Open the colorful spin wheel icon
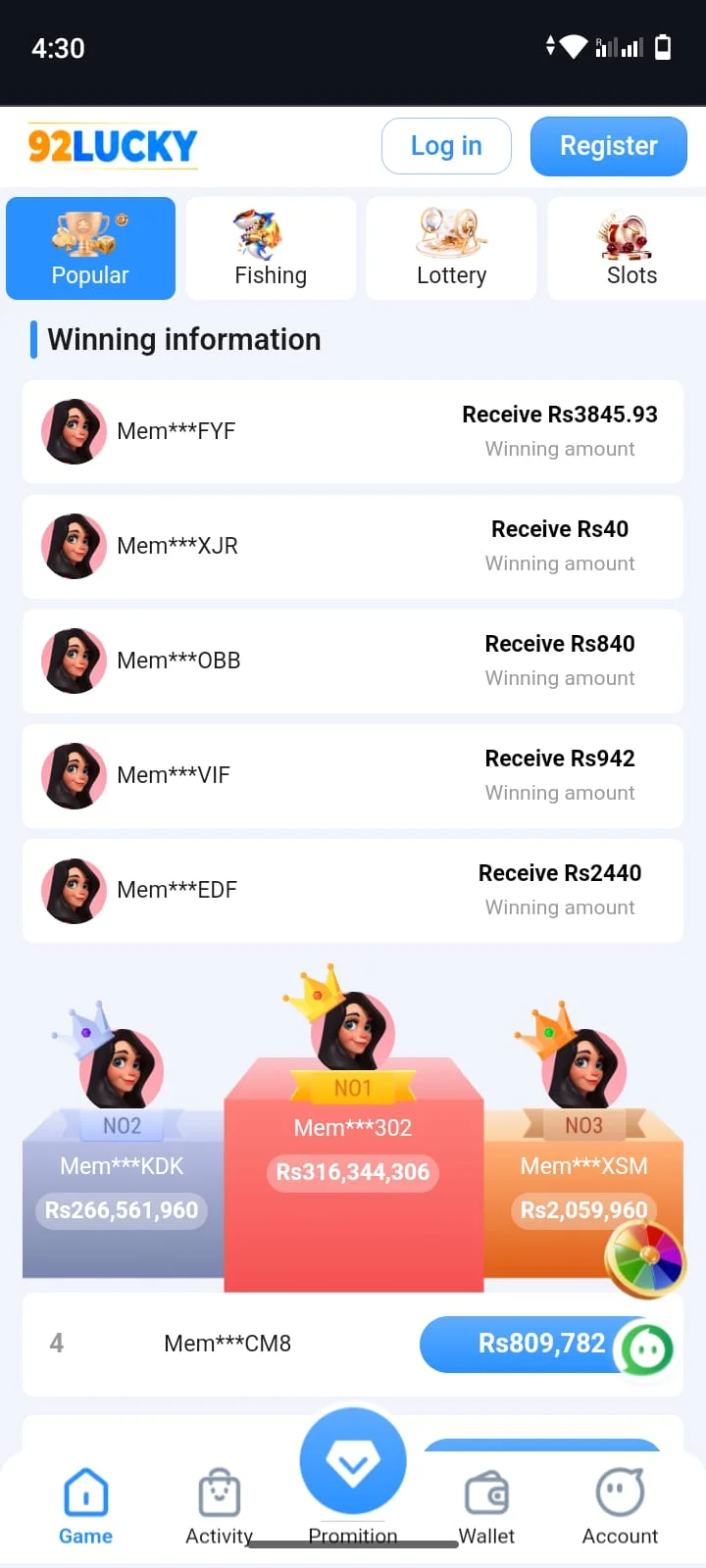Viewport: 706px width, 1568px height. 644,1258
